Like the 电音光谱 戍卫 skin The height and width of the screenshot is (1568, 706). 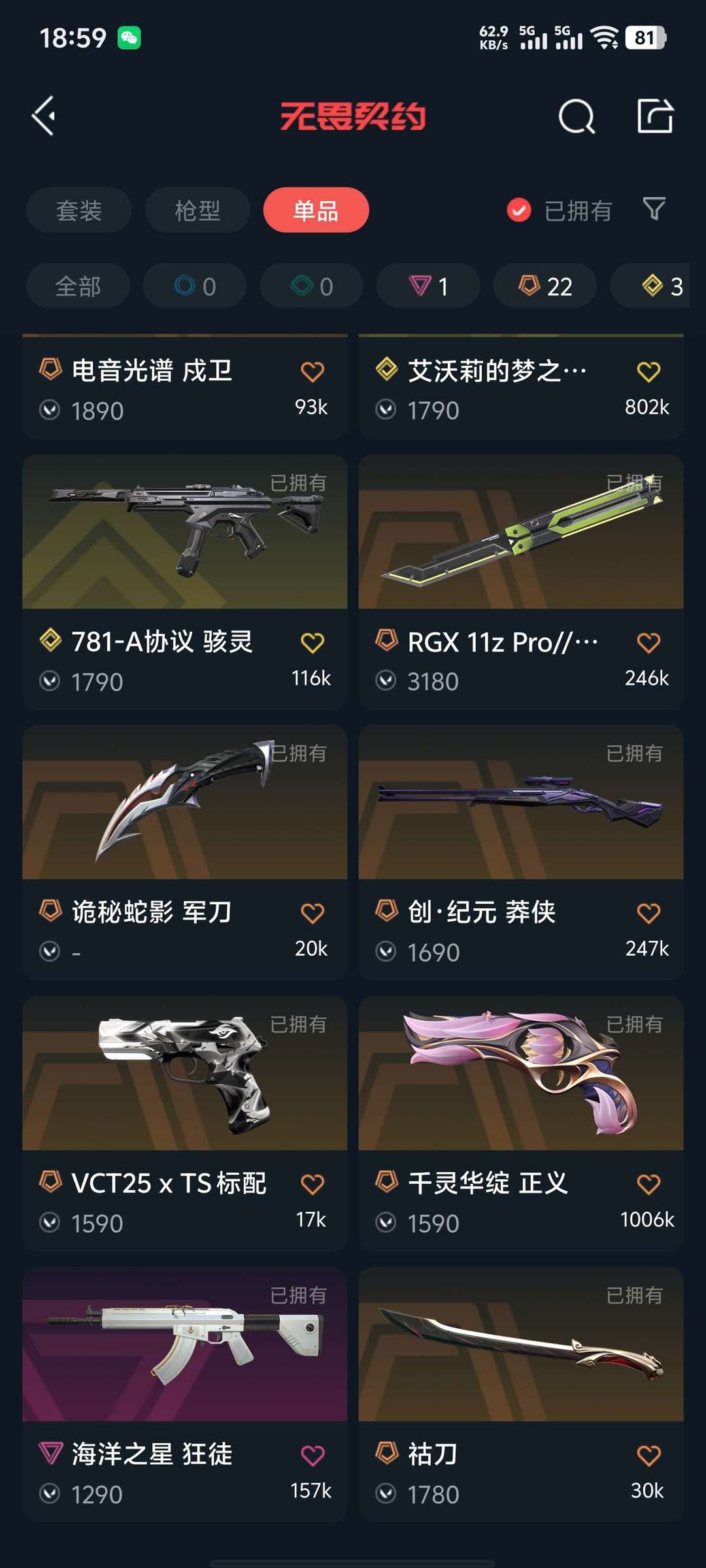pyautogui.click(x=312, y=372)
